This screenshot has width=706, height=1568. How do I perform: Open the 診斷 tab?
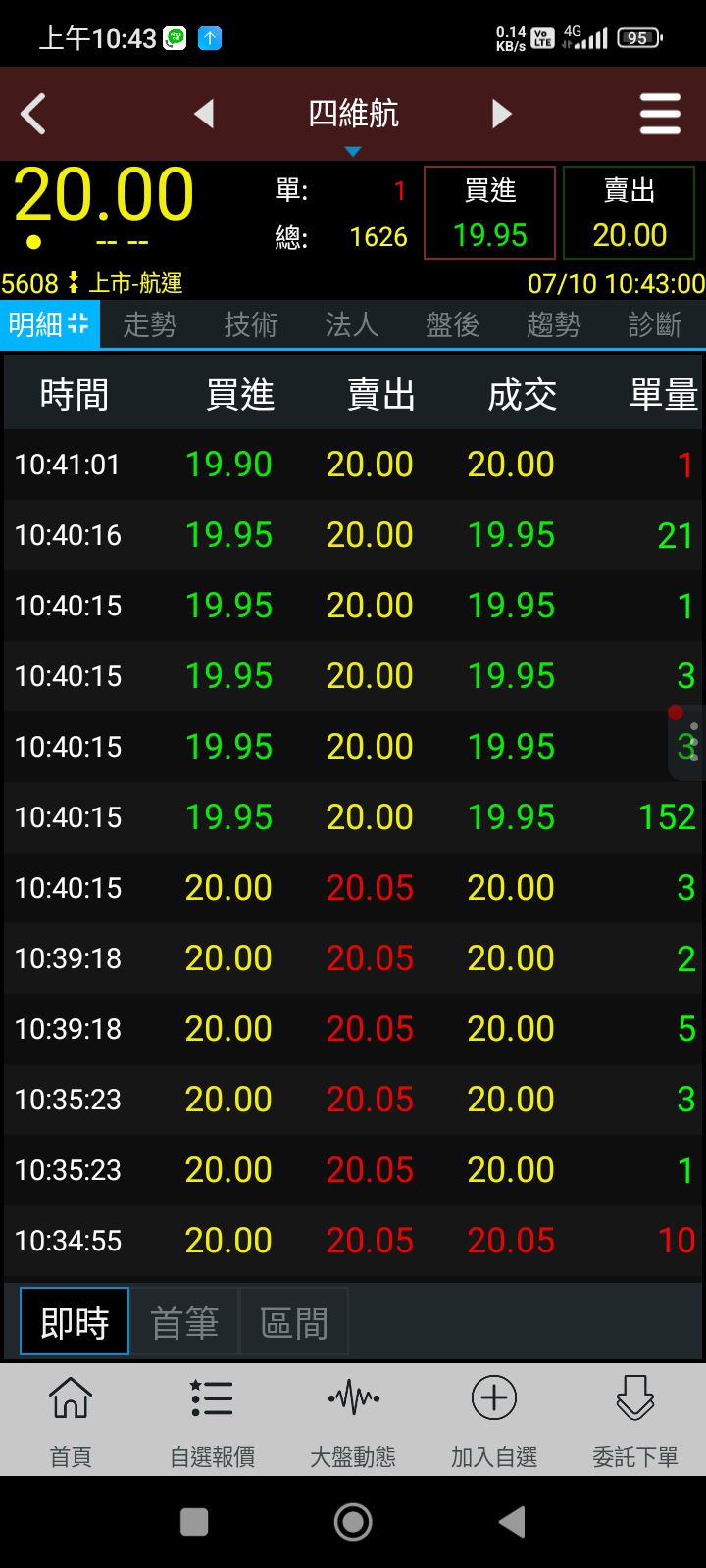[655, 324]
